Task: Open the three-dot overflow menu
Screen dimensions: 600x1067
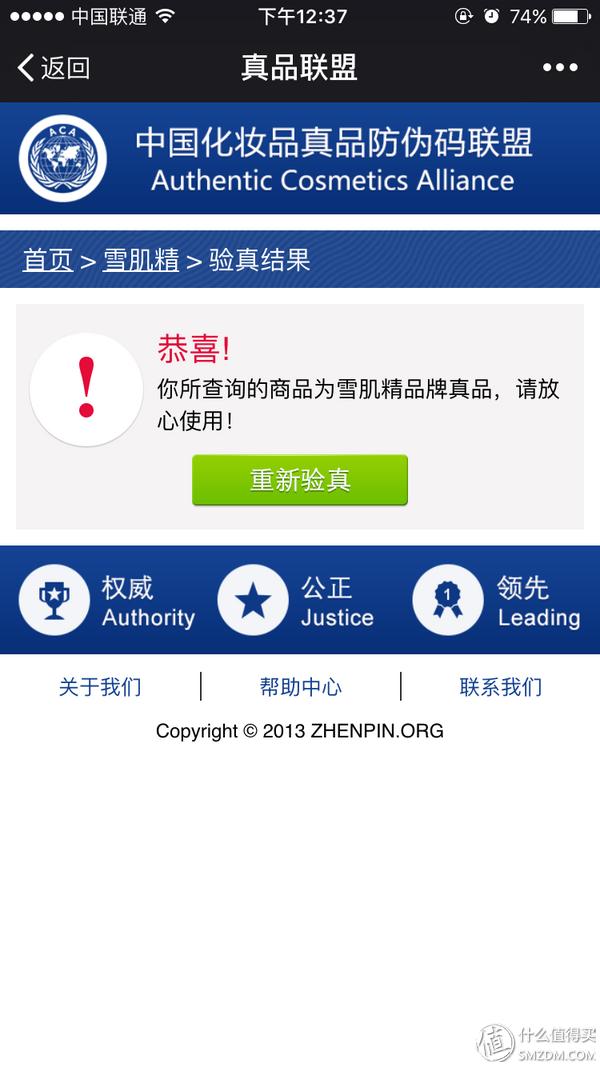Action: 560,68
